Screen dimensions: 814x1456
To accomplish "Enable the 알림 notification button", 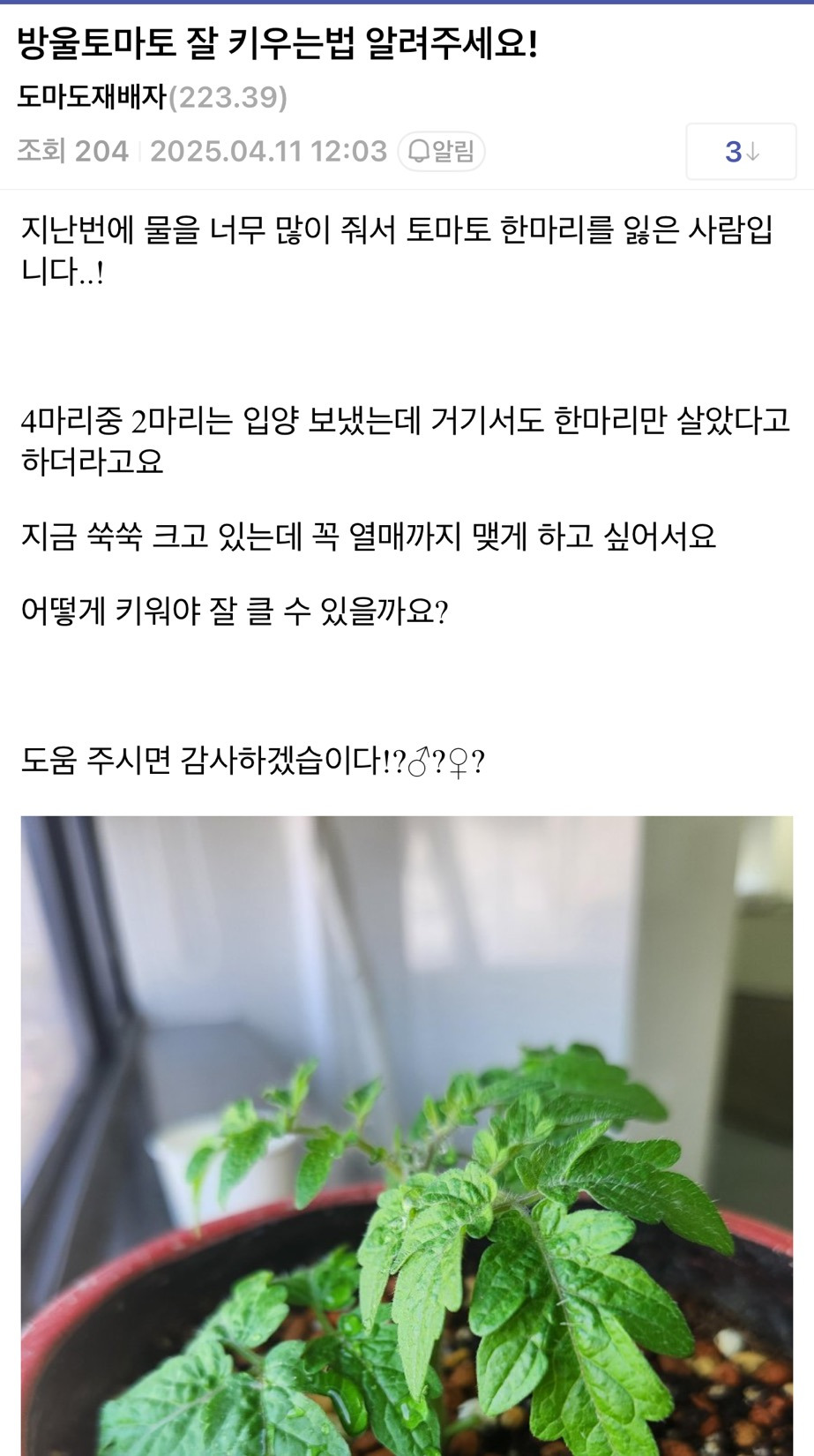I will click(441, 152).
